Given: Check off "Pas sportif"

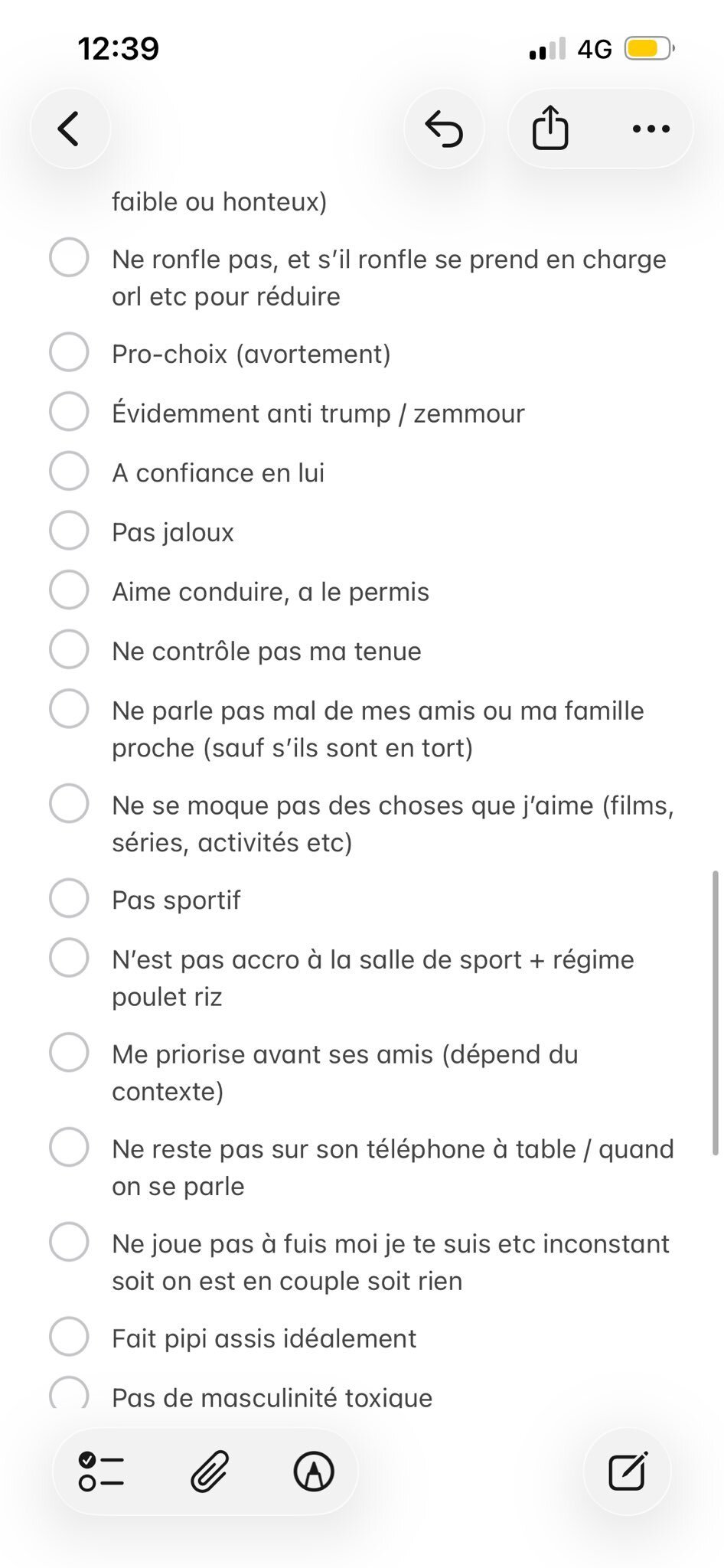Looking at the screenshot, I should 69,898.
